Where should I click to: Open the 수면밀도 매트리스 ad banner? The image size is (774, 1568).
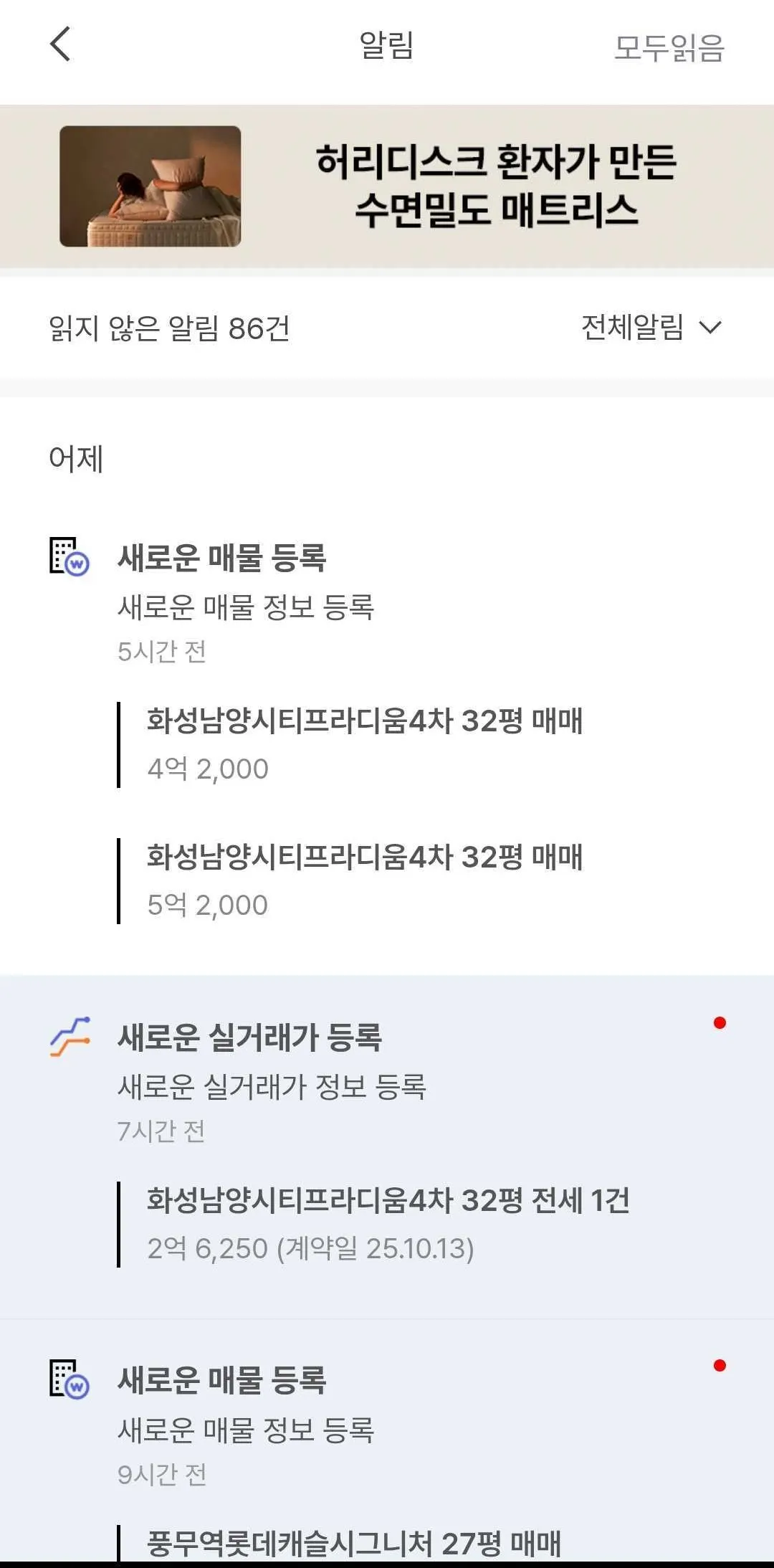[x=387, y=186]
